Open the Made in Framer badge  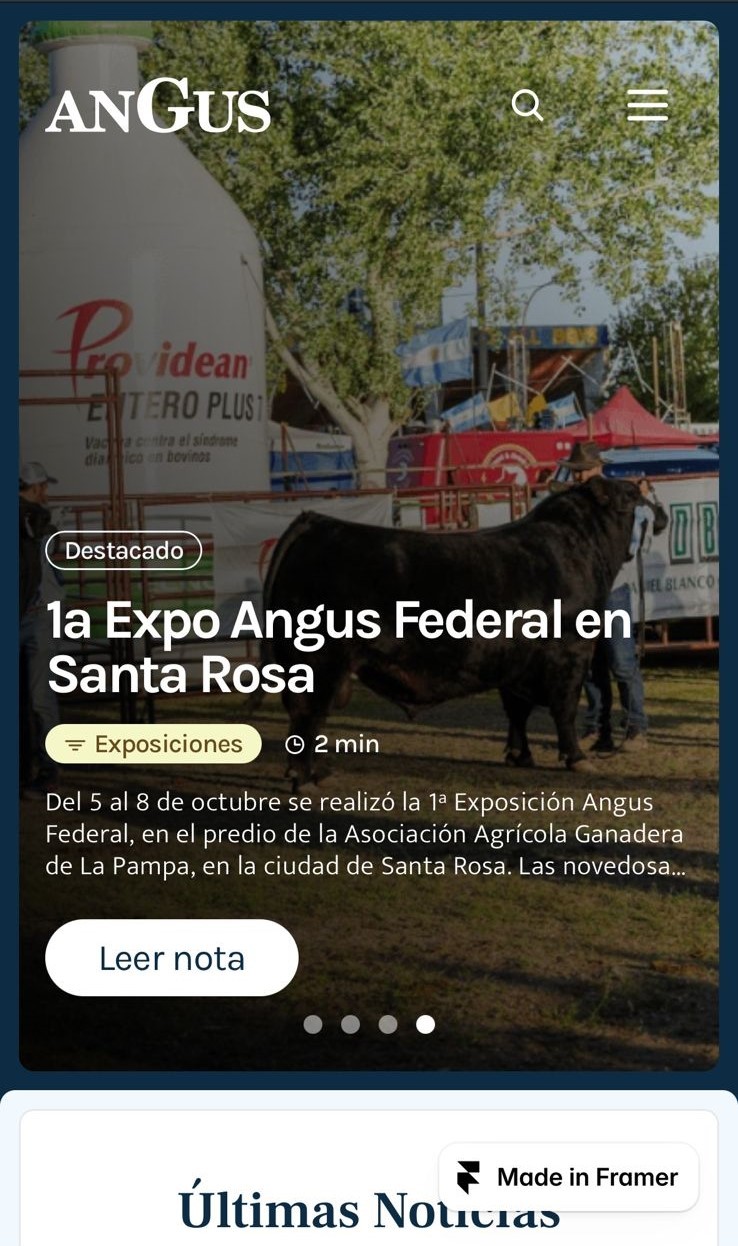[x=568, y=1177]
